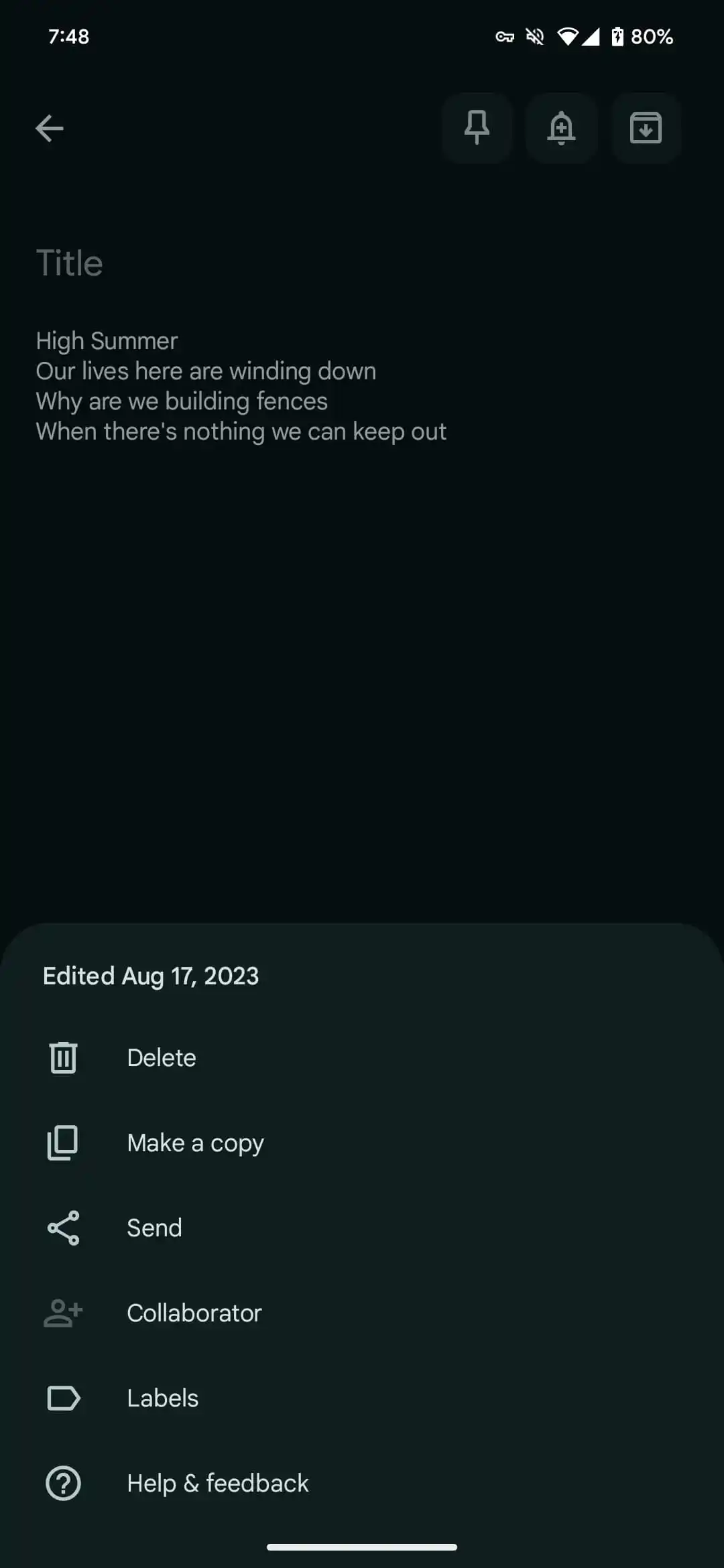The width and height of the screenshot is (724, 1568).
Task: Pin this note
Action: [x=477, y=128]
